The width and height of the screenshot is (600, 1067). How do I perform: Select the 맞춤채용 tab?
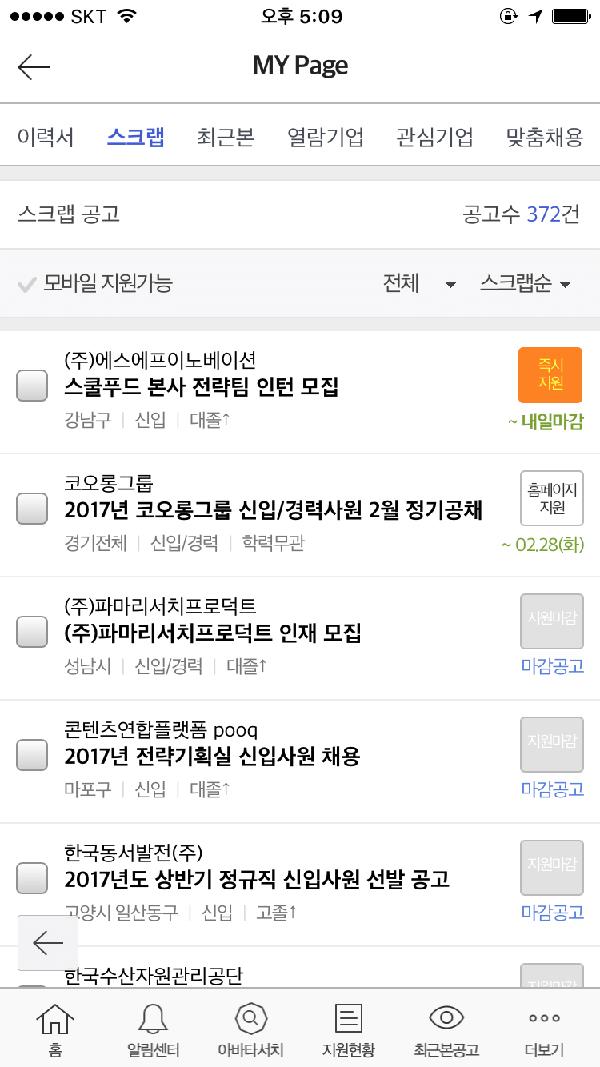coord(544,137)
